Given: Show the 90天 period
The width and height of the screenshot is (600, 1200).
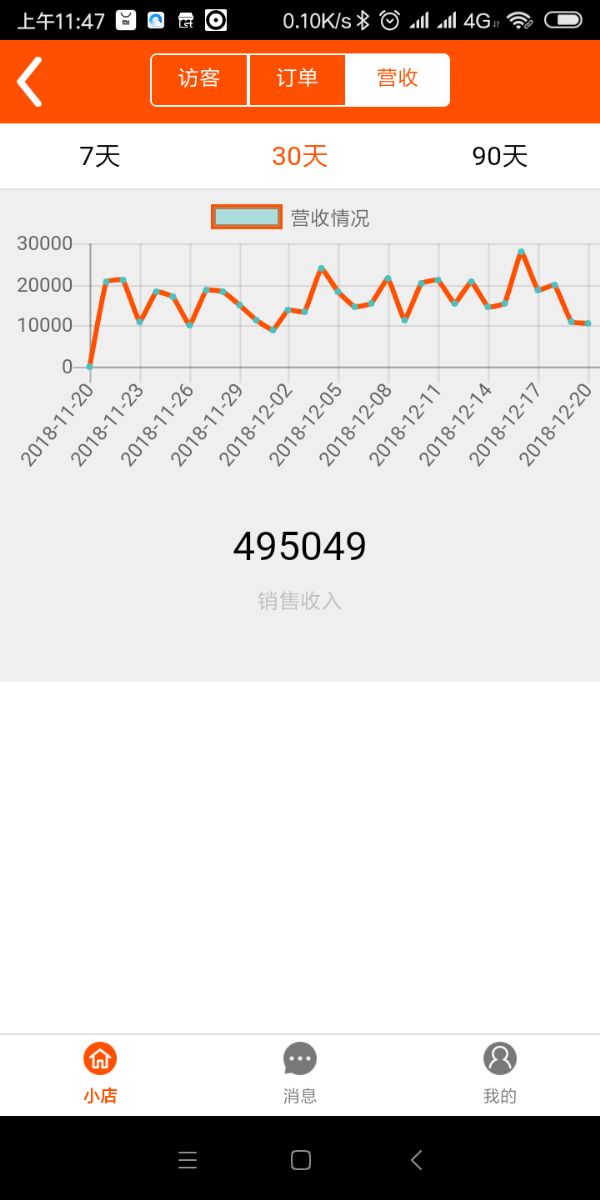Looking at the screenshot, I should click(x=500, y=156).
